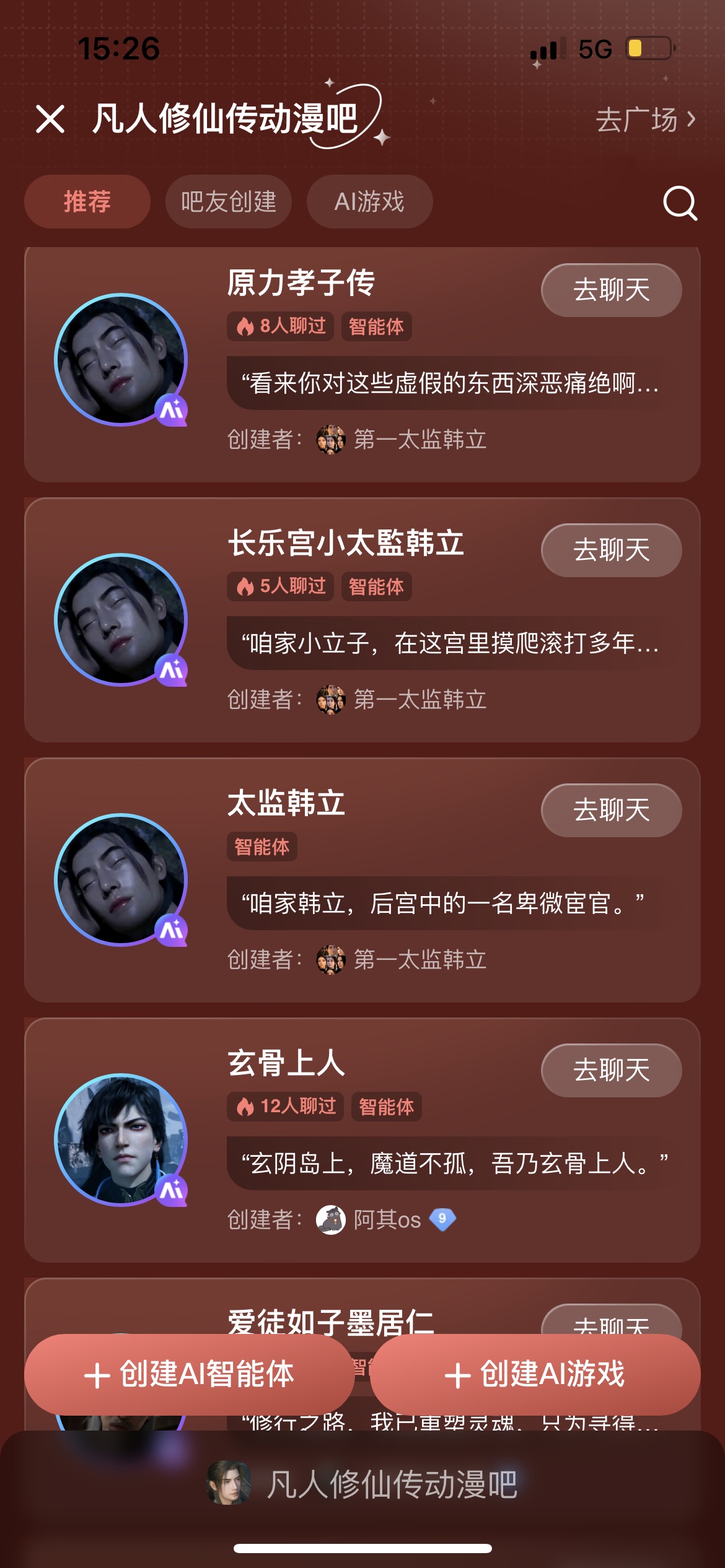Image resolution: width=725 pixels, height=1568 pixels.
Task: Start chatting with 太监韩立 agent
Action: pos(611,811)
